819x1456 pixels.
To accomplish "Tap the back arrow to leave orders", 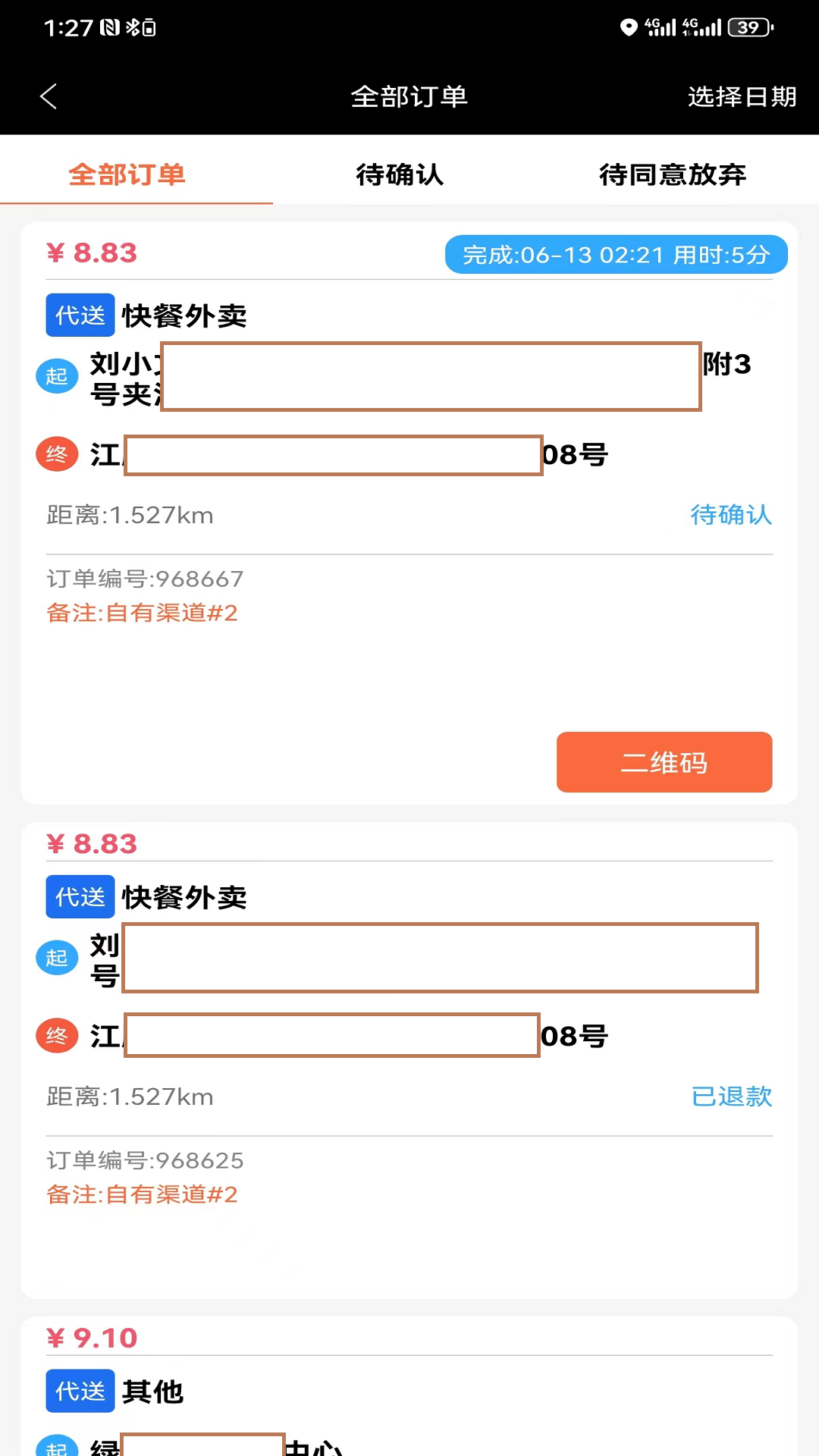I will [x=49, y=96].
